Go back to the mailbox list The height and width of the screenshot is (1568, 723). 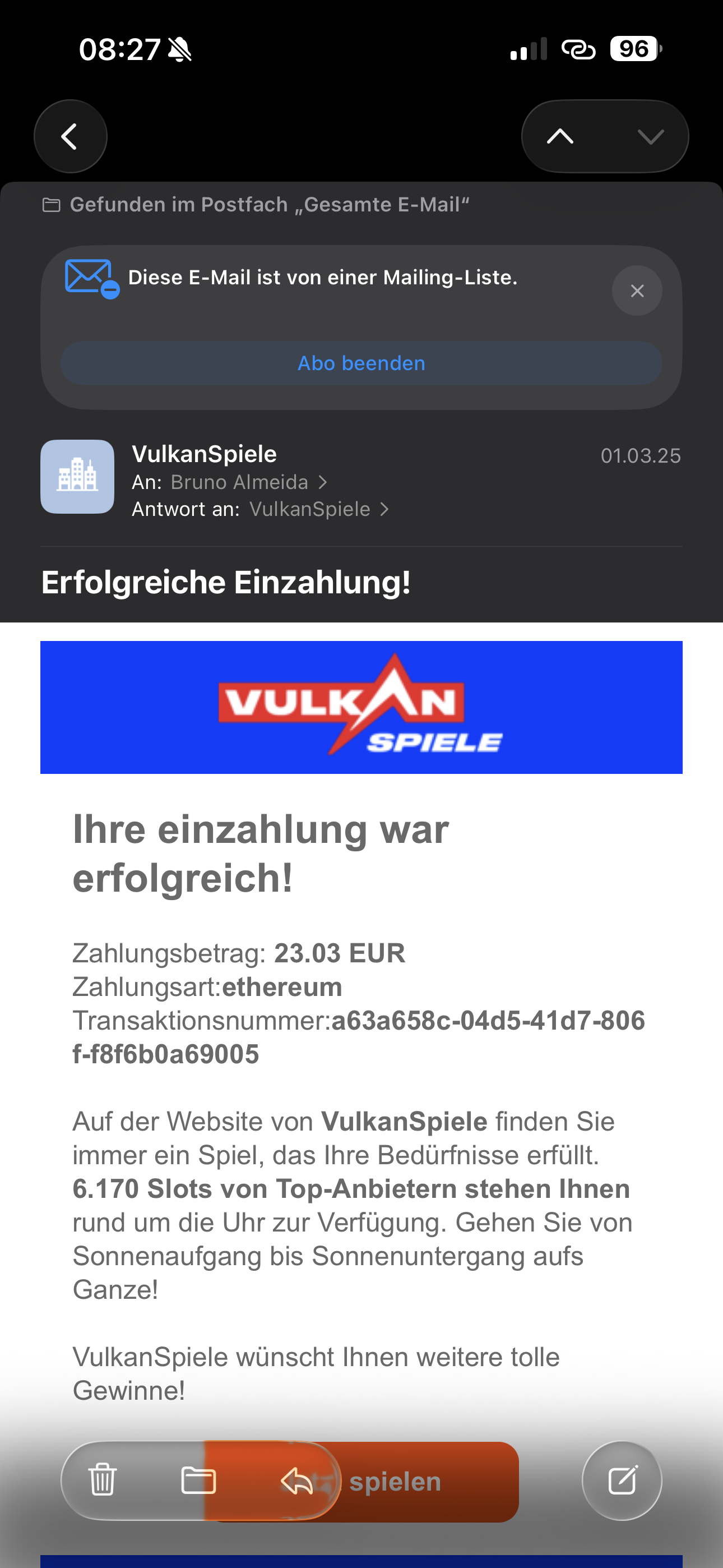(x=70, y=136)
